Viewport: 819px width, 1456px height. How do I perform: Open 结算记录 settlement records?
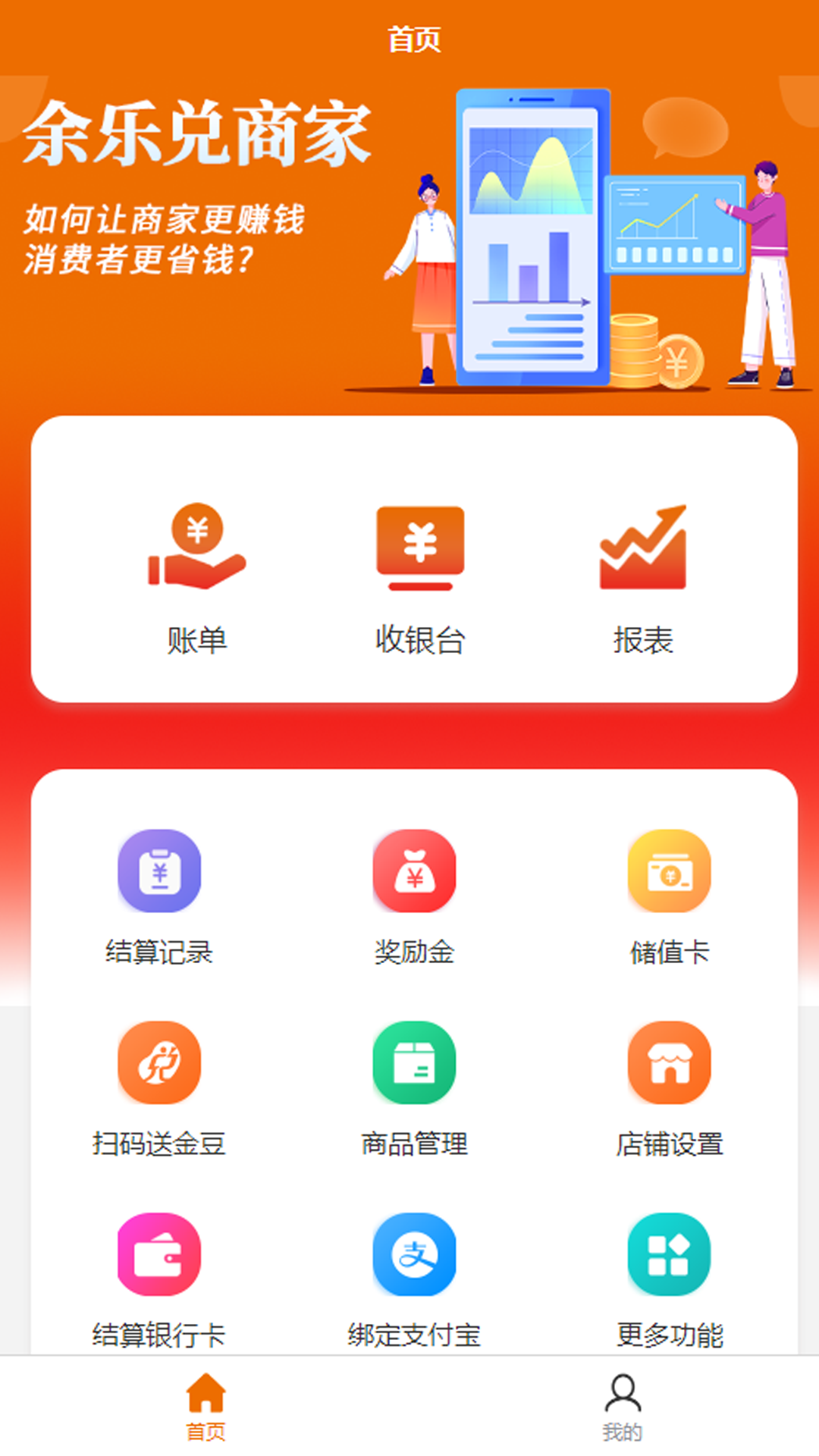[x=159, y=896]
